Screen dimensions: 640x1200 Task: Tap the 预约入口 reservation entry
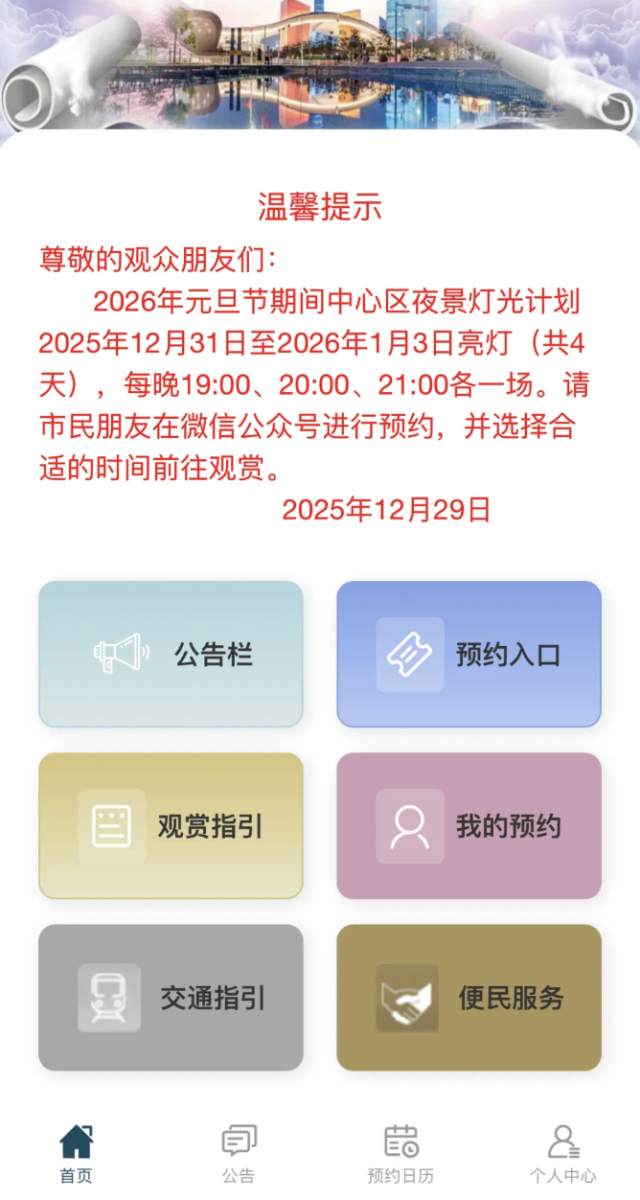469,654
